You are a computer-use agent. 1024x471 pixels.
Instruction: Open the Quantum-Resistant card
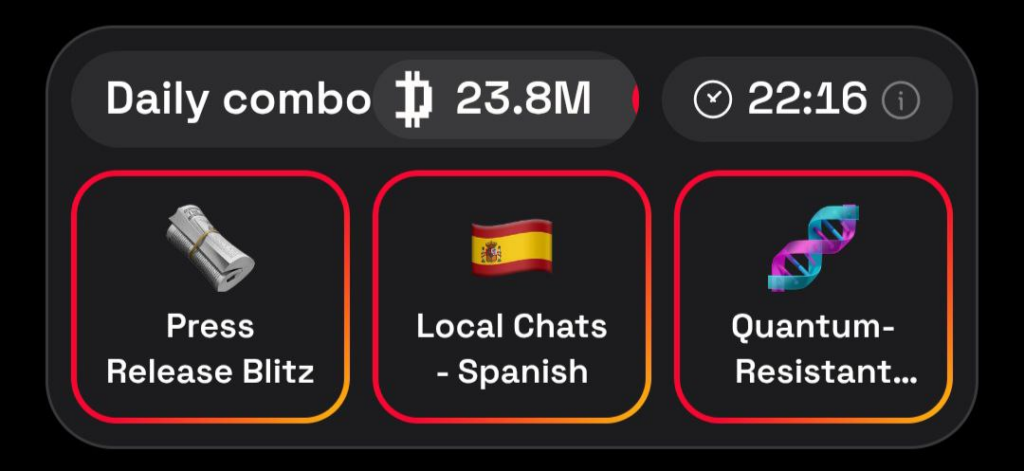[813, 296]
